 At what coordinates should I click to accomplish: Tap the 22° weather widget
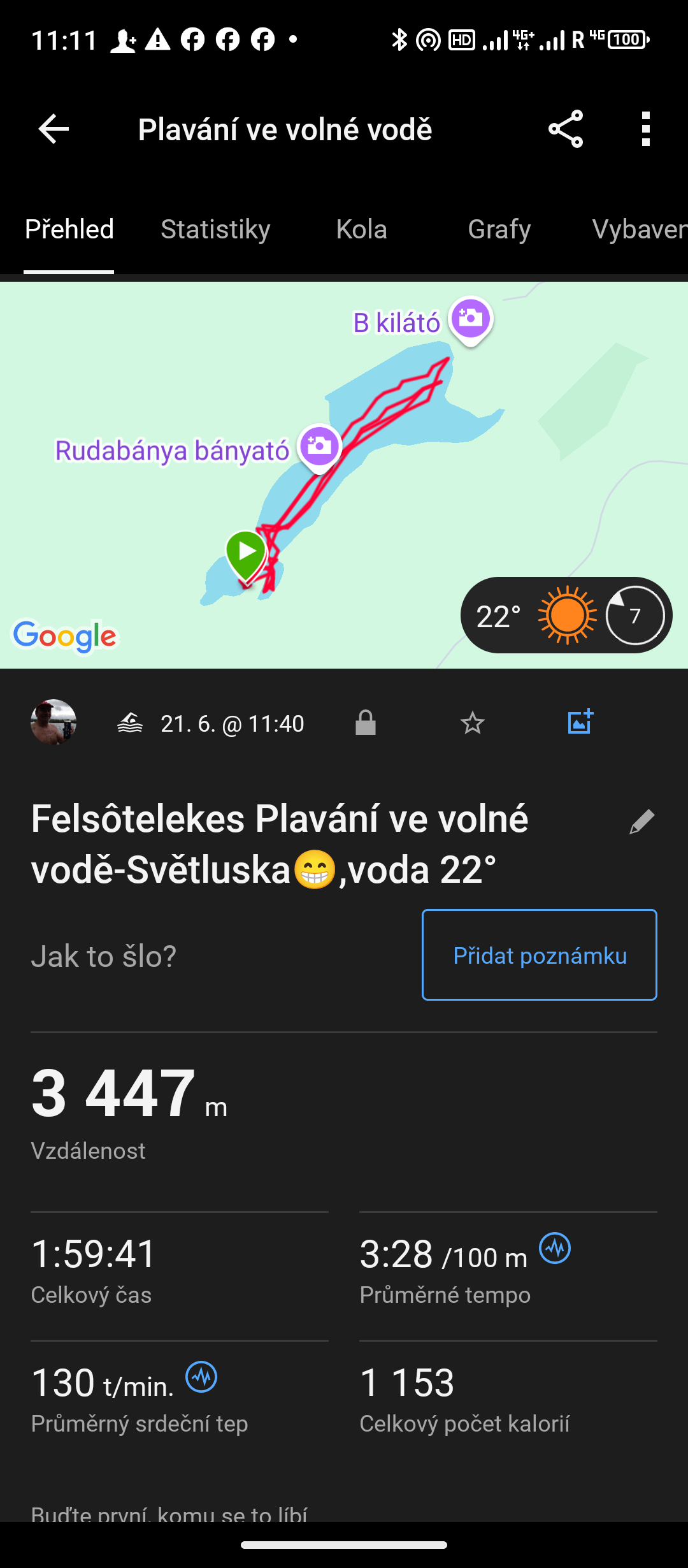tap(566, 616)
